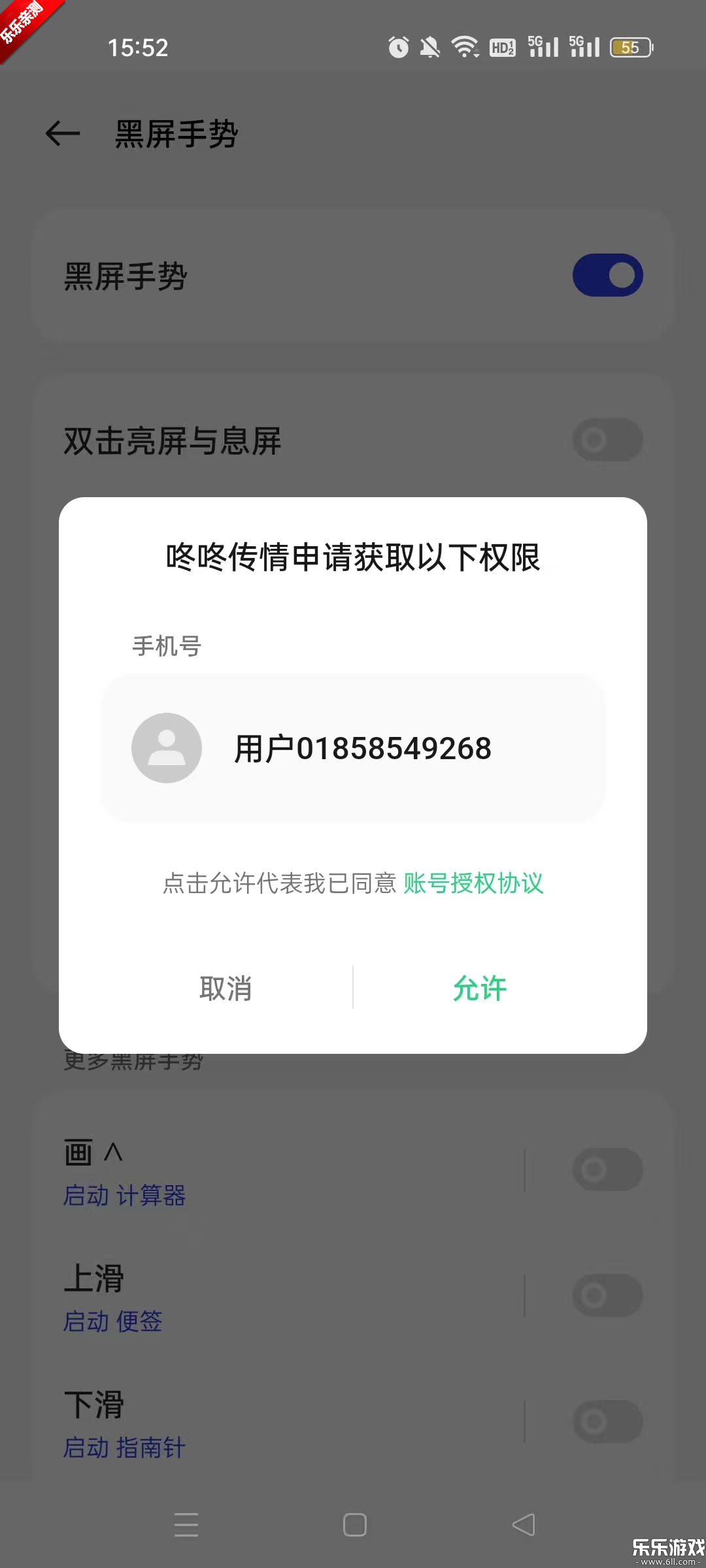Tap the alarm clock icon in status bar
The width and height of the screenshot is (706, 1568).
397,46
